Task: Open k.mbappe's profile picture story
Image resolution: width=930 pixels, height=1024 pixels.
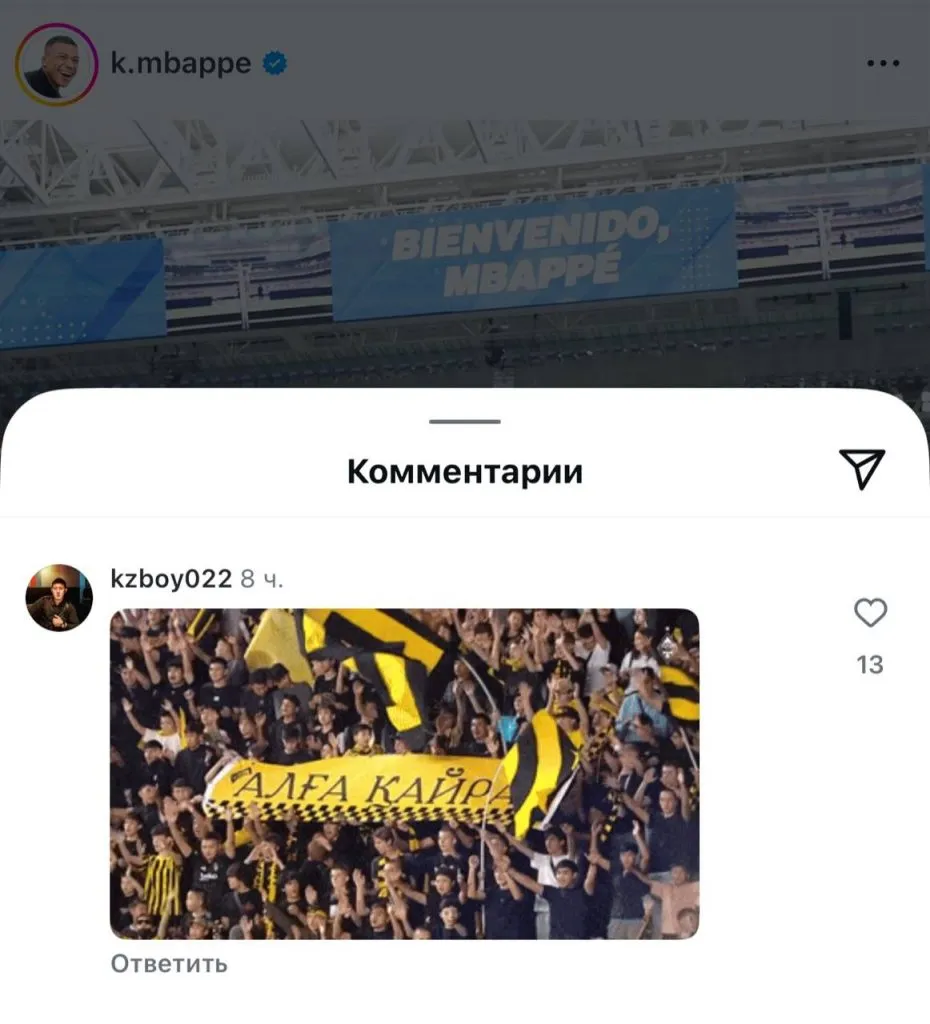Action: coord(56,65)
